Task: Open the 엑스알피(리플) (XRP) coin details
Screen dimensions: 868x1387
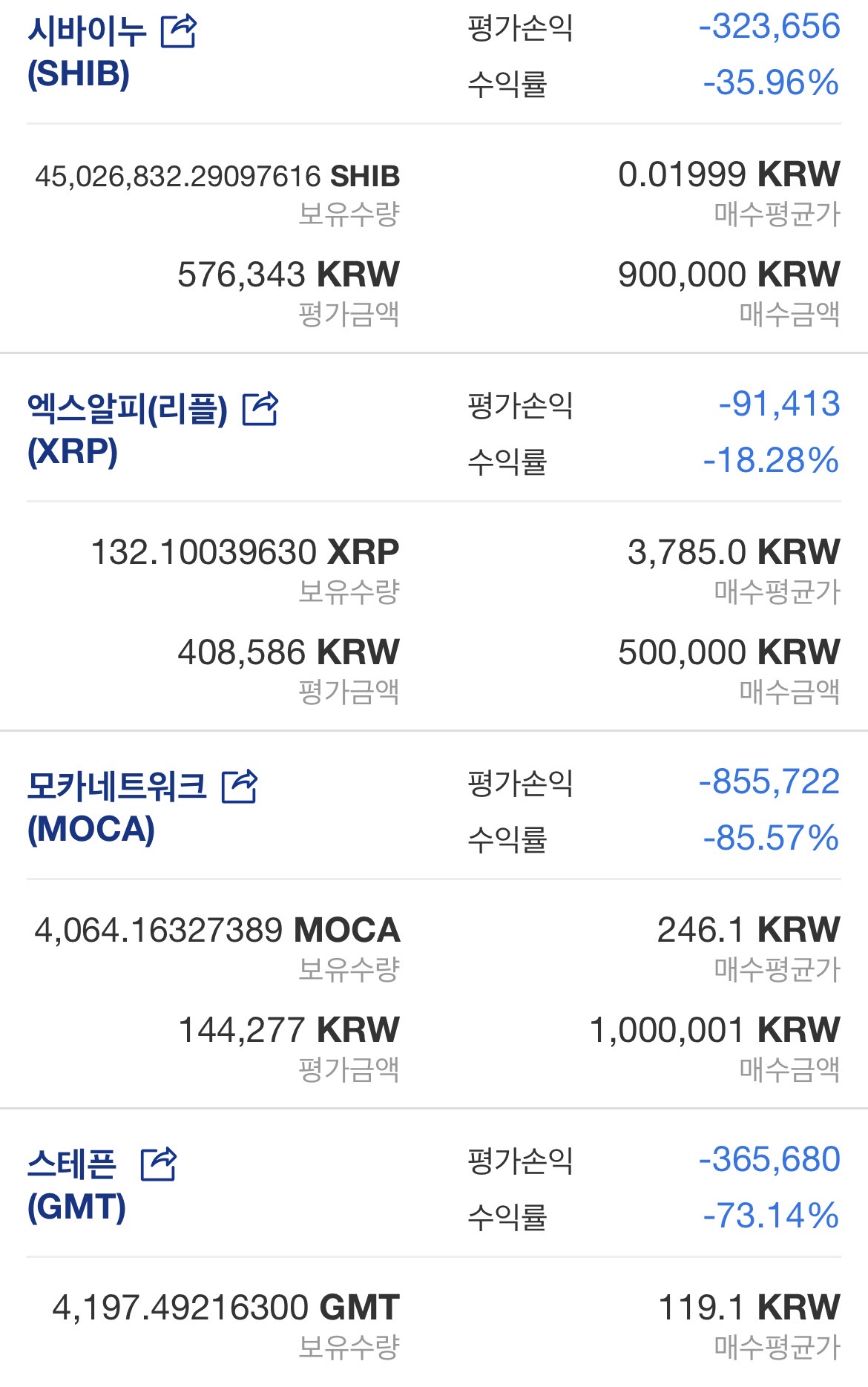Action: [126, 430]
